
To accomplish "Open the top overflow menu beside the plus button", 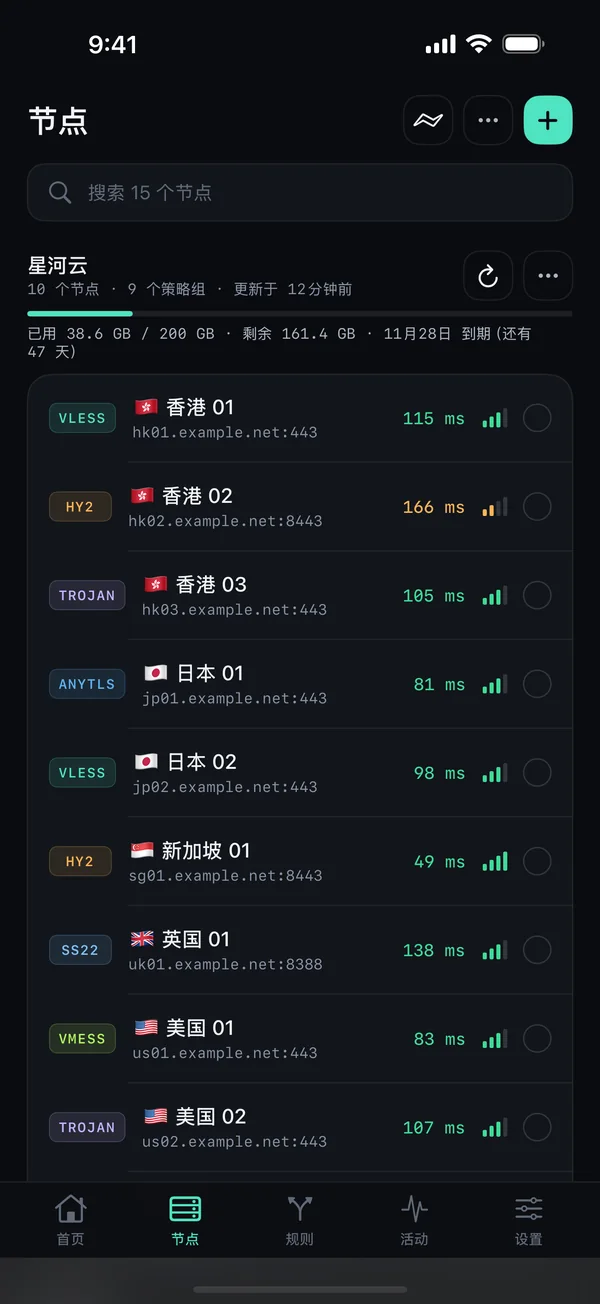I will tap(488, 121).
